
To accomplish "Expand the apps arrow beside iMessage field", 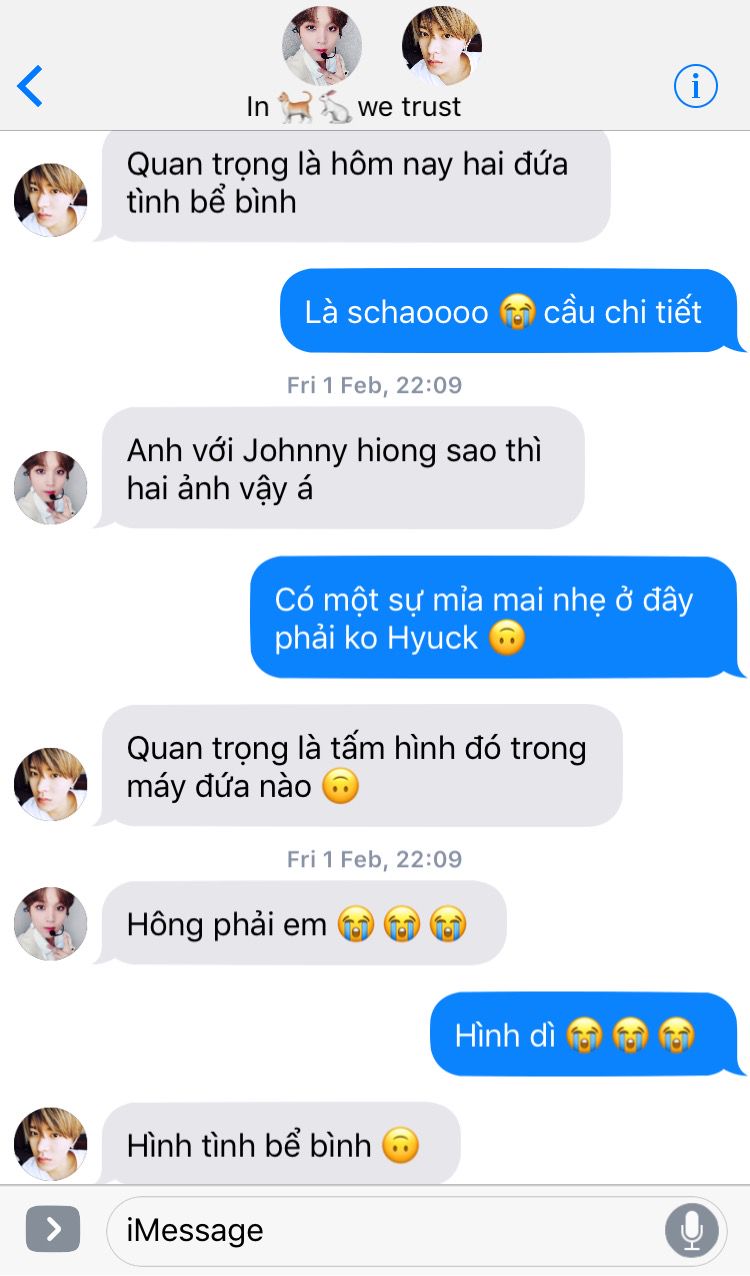I will pos(52,1230).
